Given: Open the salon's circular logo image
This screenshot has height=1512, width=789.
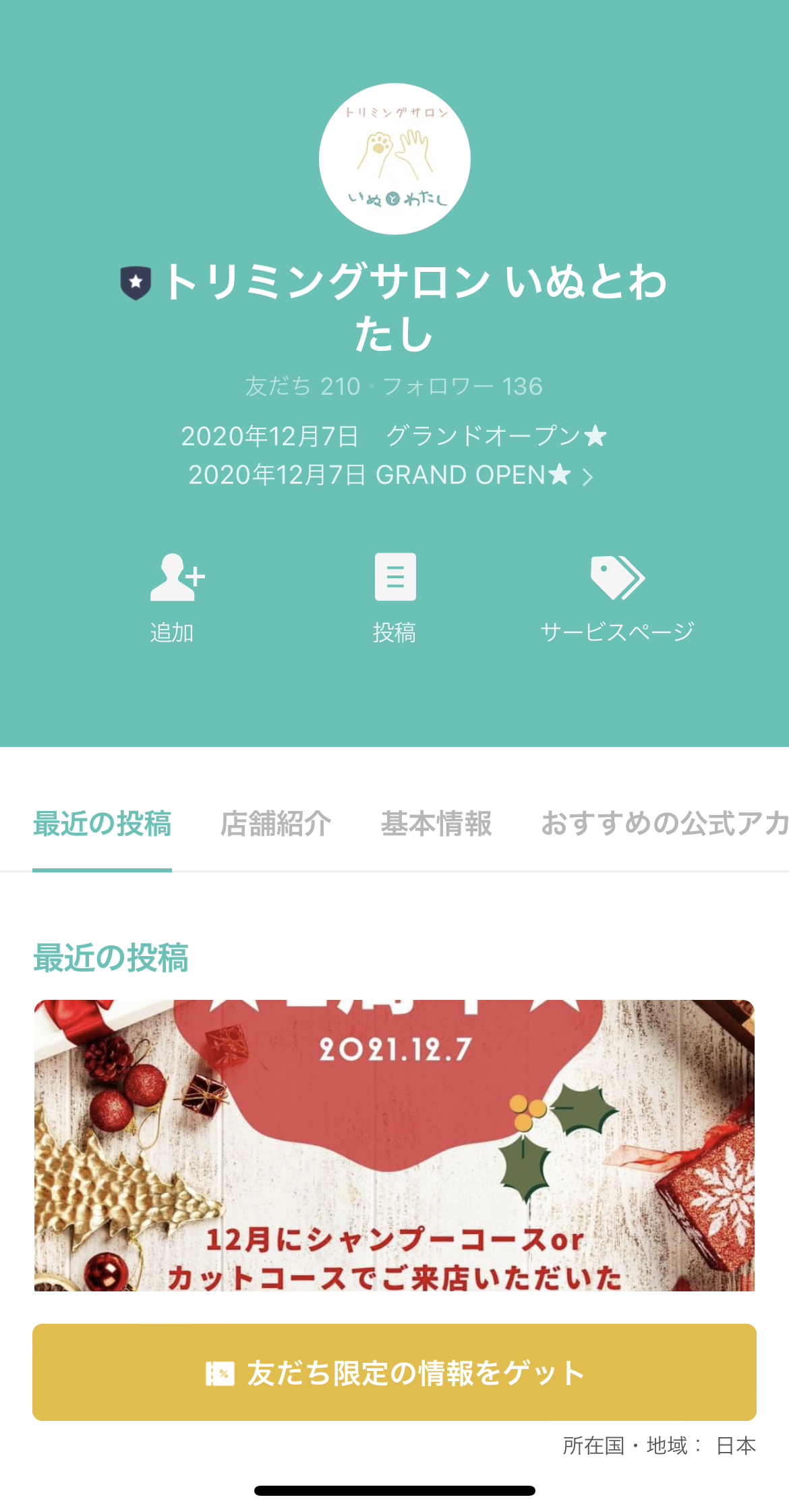Looking at the screenshot, I should click(394, 157).
